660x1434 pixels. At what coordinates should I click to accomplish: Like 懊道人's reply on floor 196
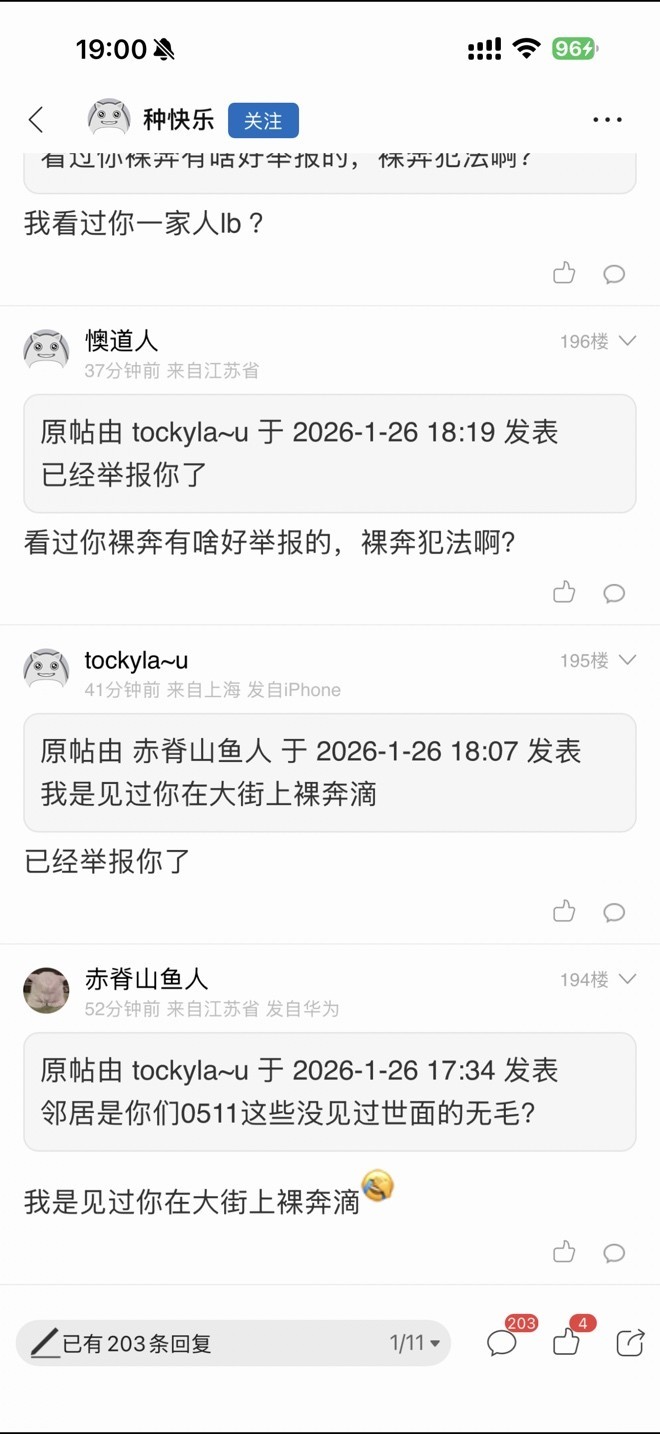(x=564, y=592)
